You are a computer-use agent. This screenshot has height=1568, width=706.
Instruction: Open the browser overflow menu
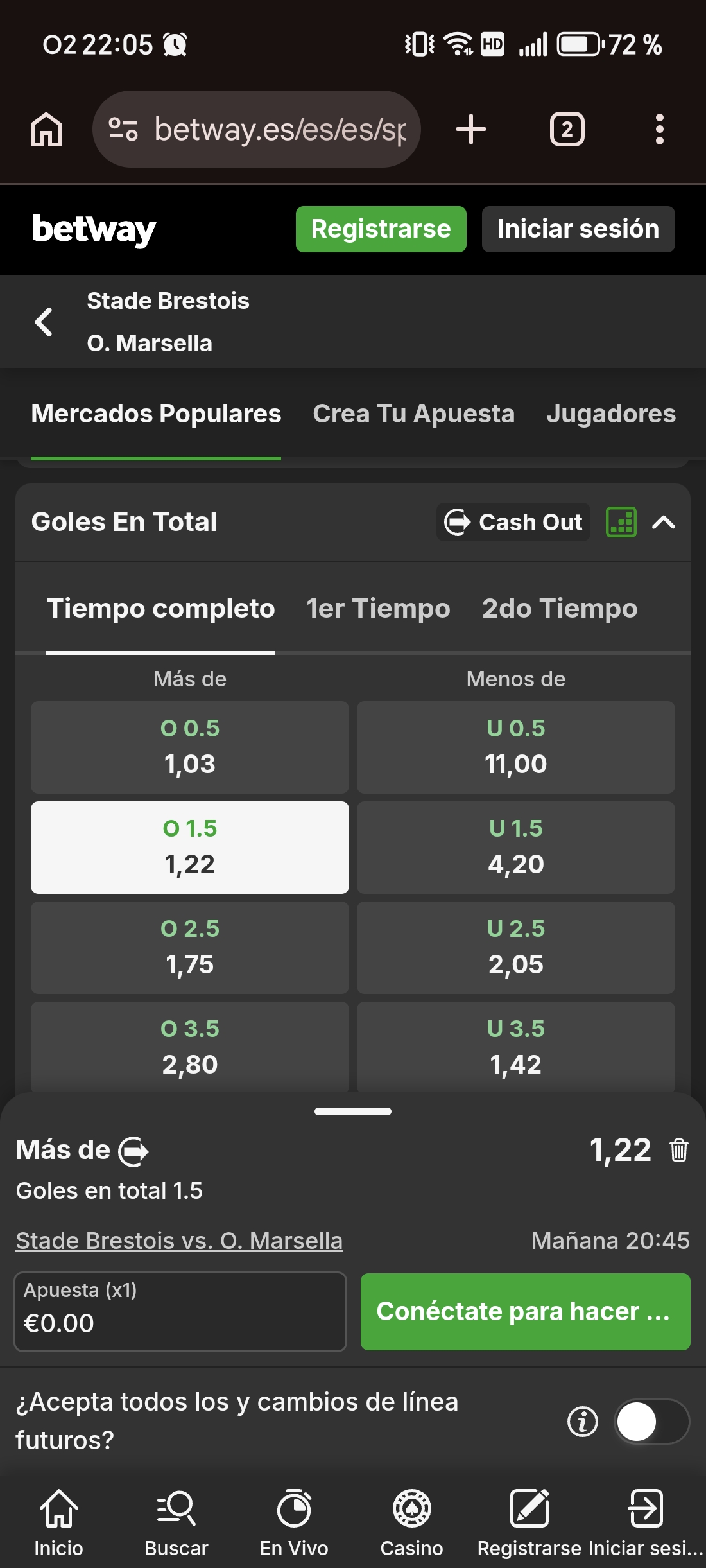659,129
